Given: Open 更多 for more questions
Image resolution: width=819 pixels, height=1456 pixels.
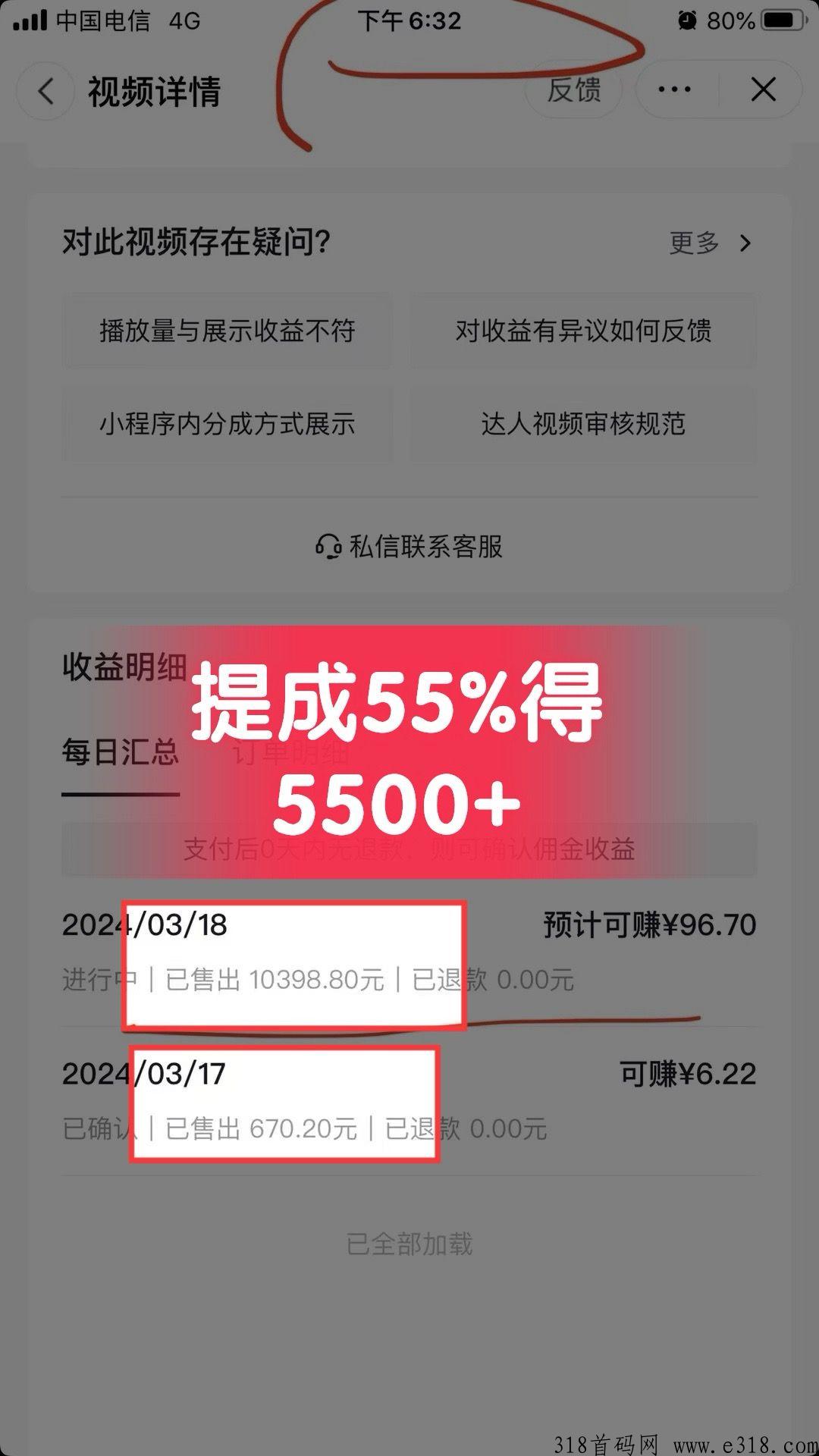Looking at the screenshot, I should click(709, 243).
